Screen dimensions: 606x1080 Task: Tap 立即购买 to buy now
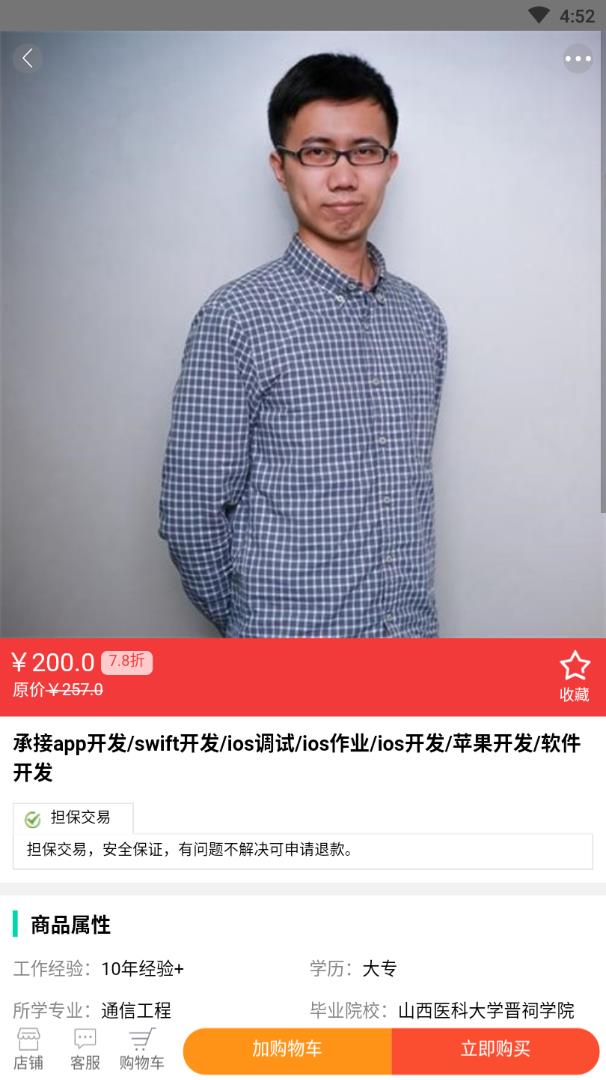[x=496, y=1049]
